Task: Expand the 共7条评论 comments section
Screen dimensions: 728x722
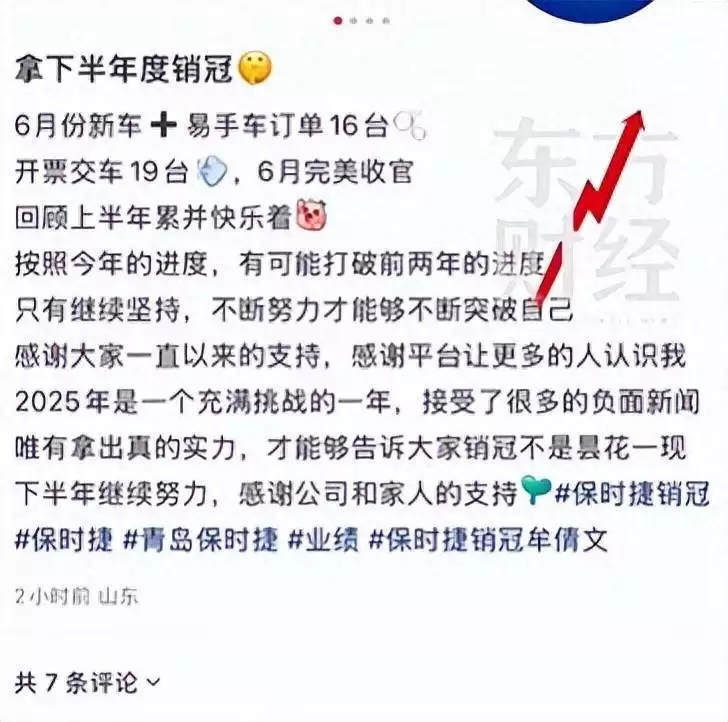Action: 88,682
